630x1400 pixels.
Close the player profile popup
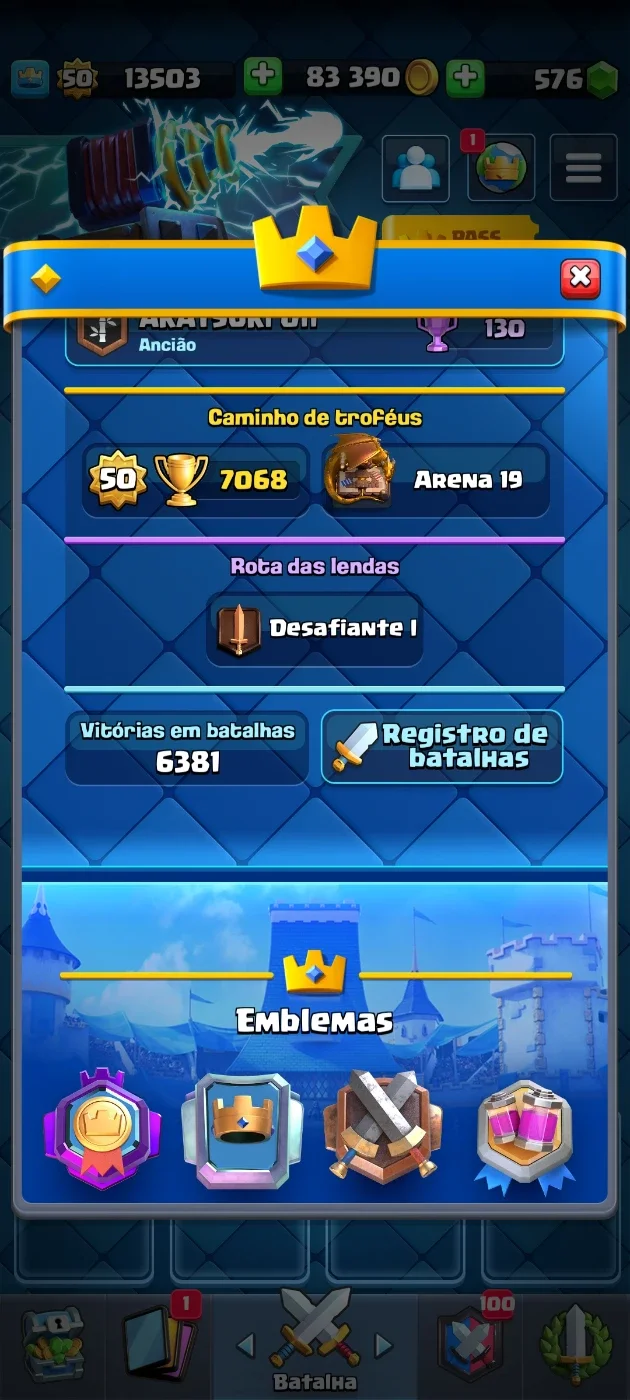click(x=580, y=278)
